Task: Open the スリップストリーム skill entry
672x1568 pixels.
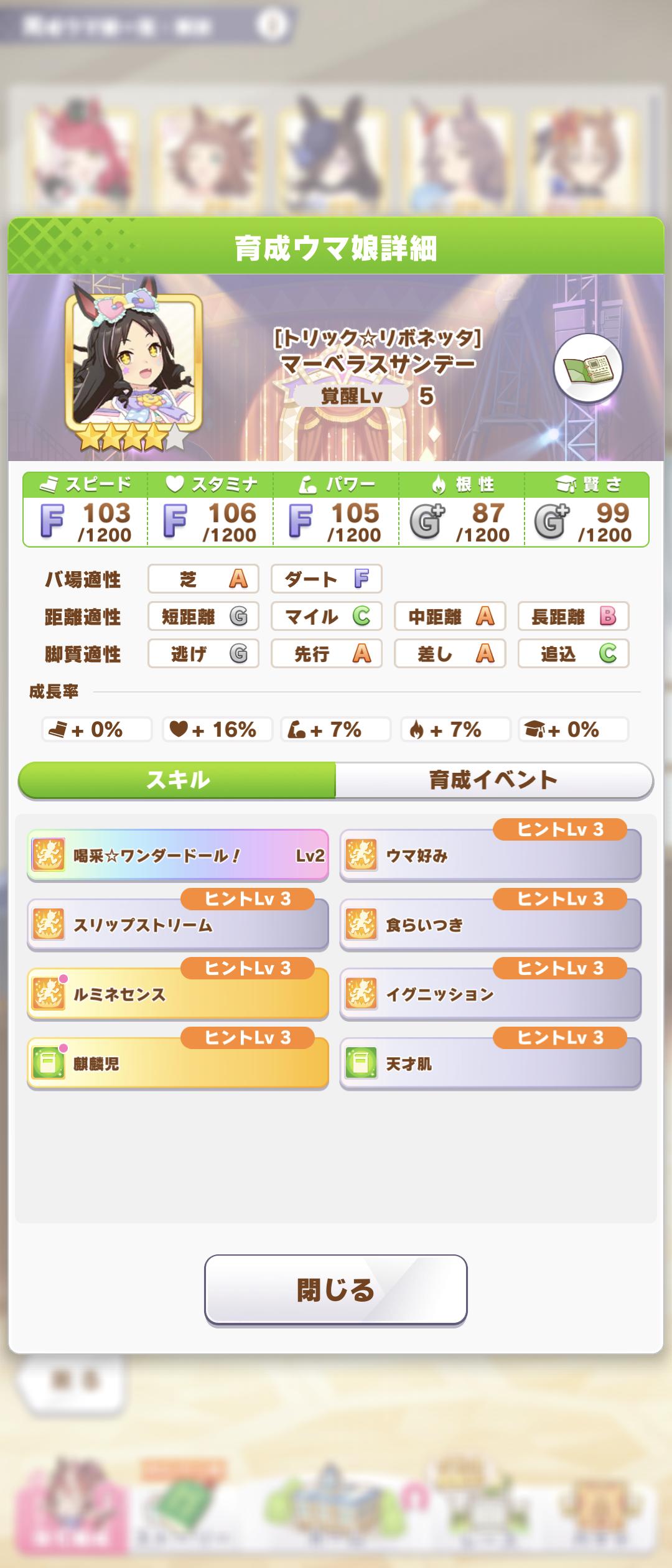Action: (178, 926)
